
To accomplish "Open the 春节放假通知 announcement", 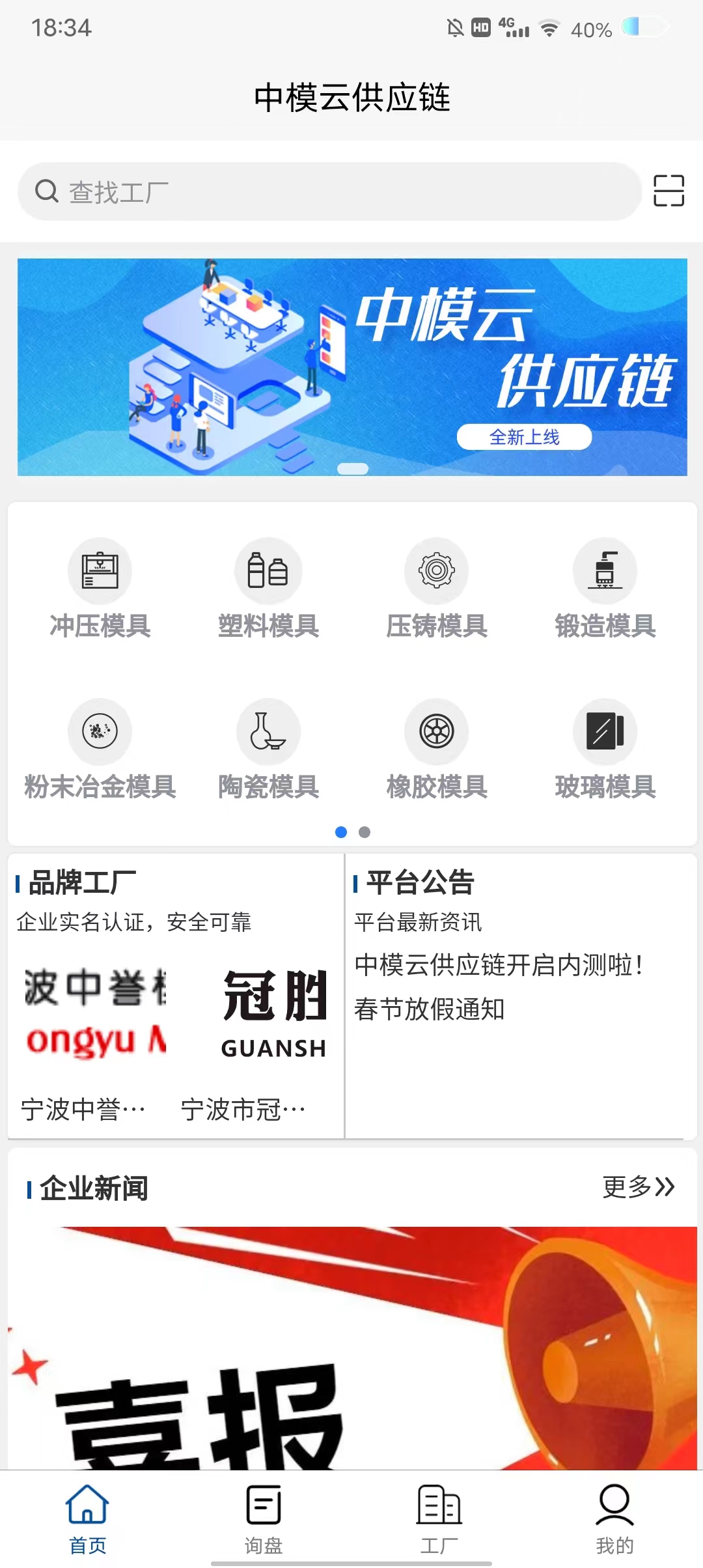I will click(430, 1009).
